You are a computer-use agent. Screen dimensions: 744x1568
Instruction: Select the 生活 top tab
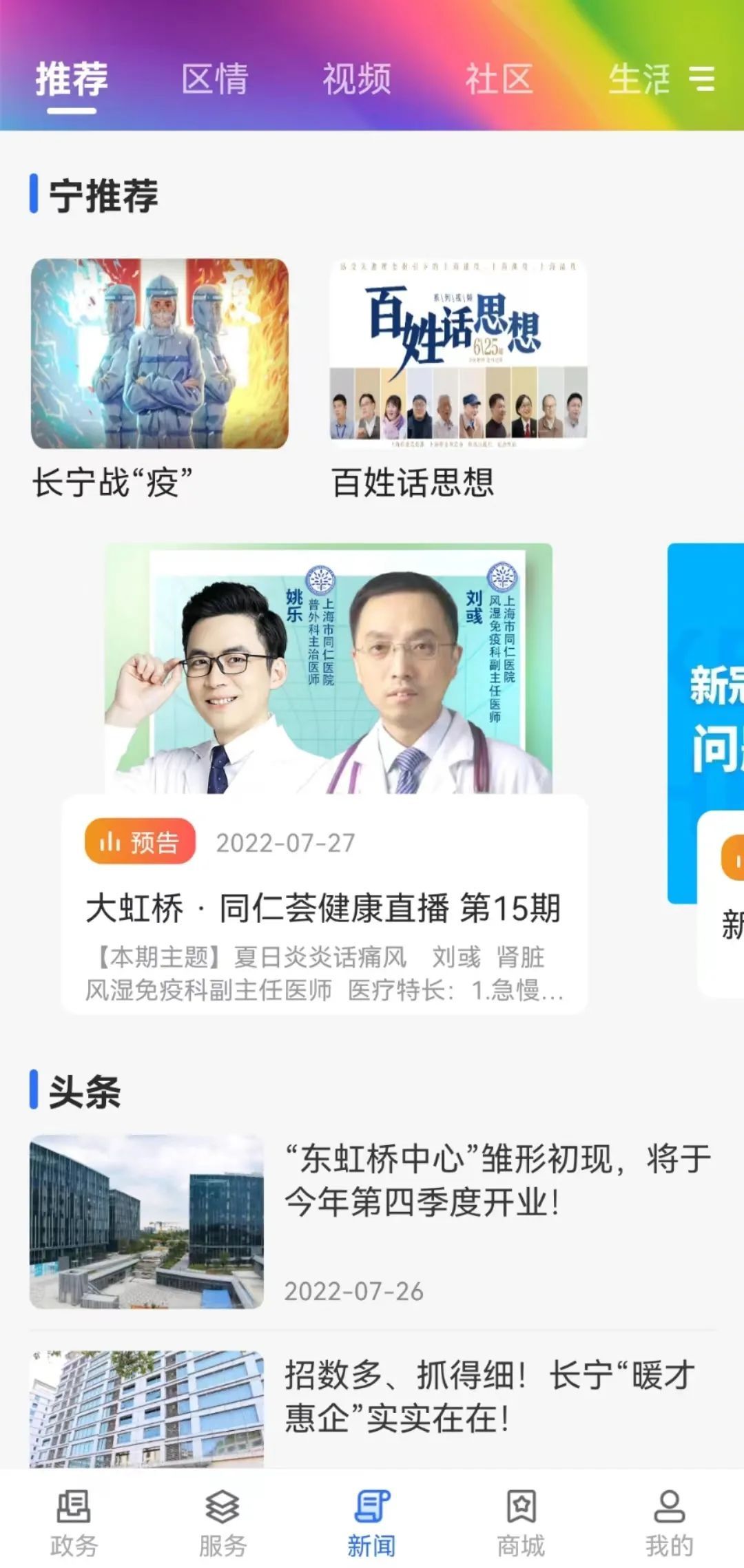click(x=639, y=79)
